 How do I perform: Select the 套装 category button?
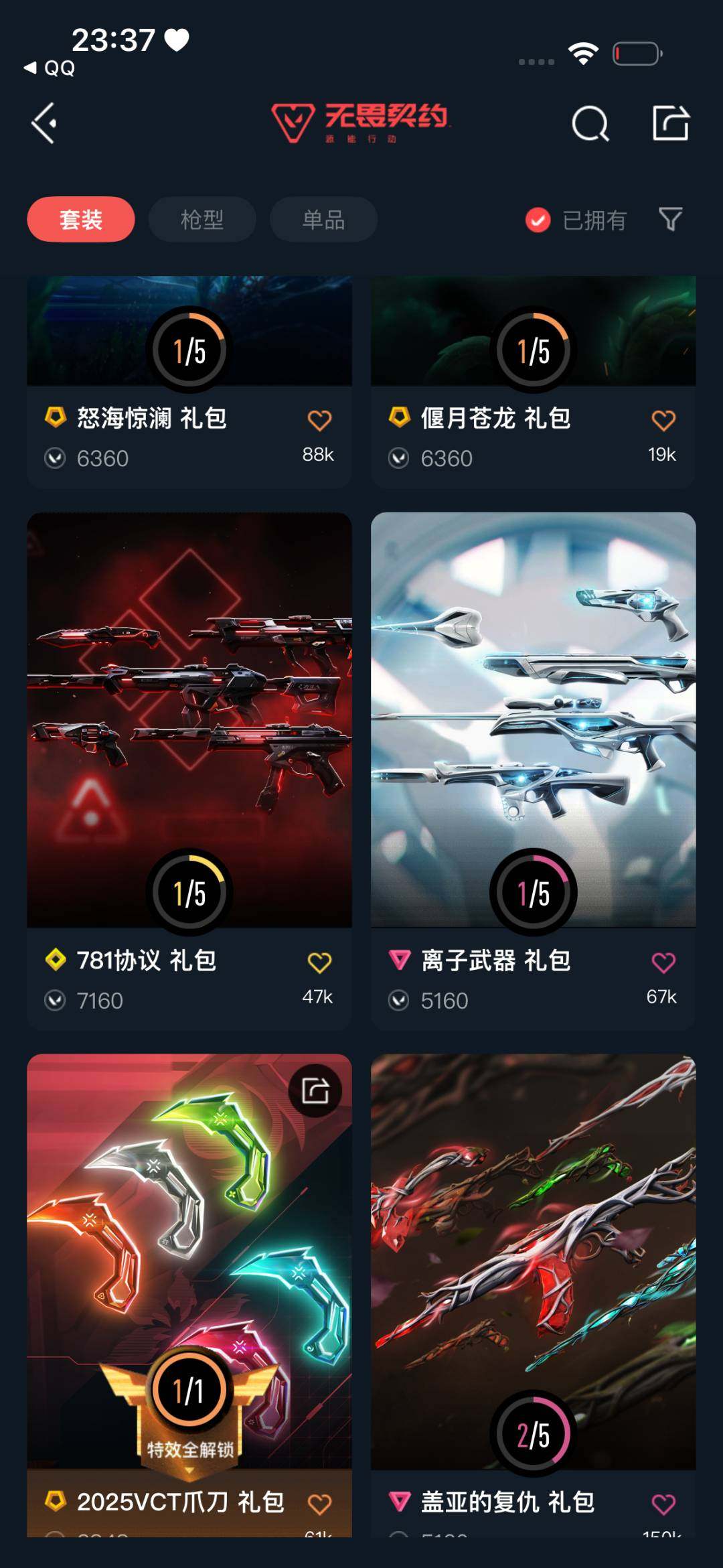pyautogui.click(x=80, y=219)
